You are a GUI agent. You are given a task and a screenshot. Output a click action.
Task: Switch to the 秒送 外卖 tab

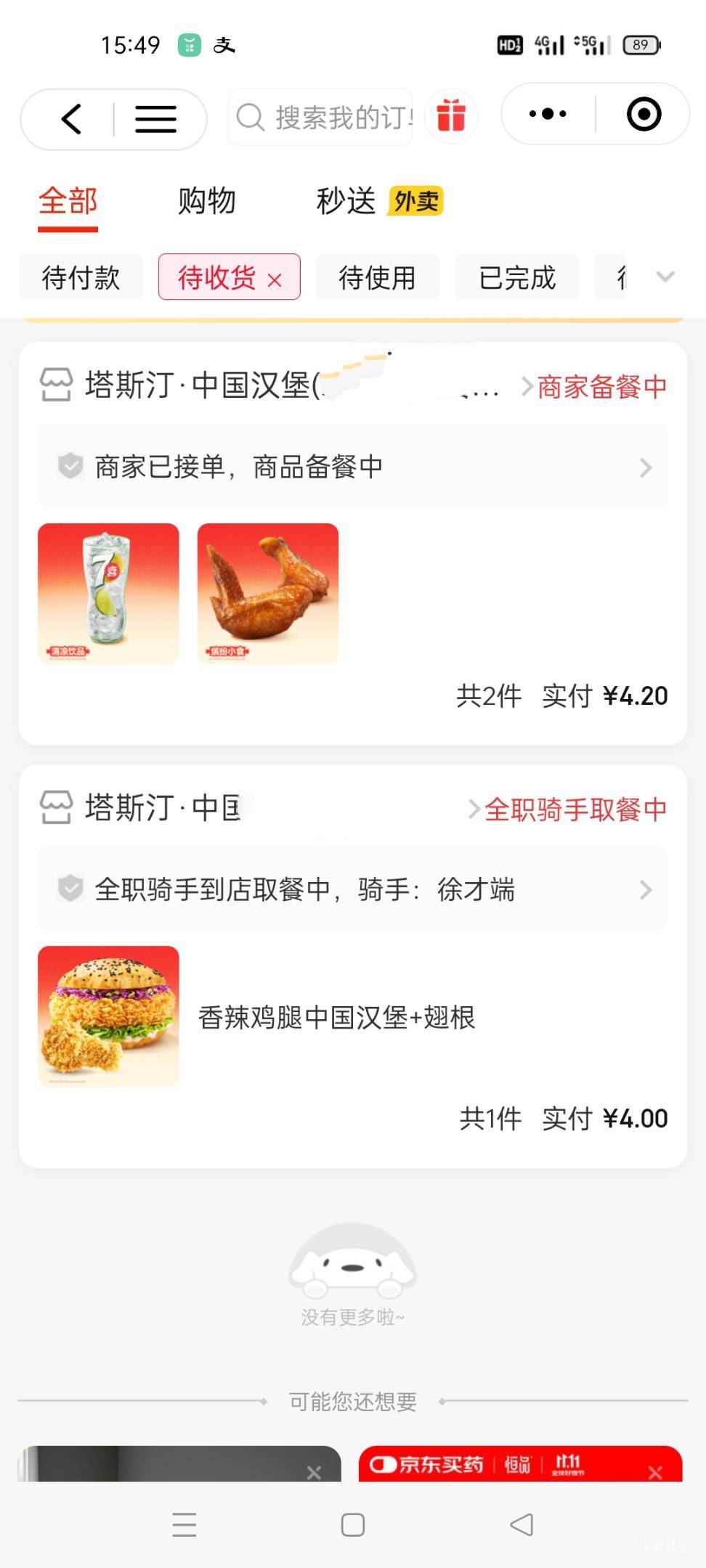tap(379, 201)
